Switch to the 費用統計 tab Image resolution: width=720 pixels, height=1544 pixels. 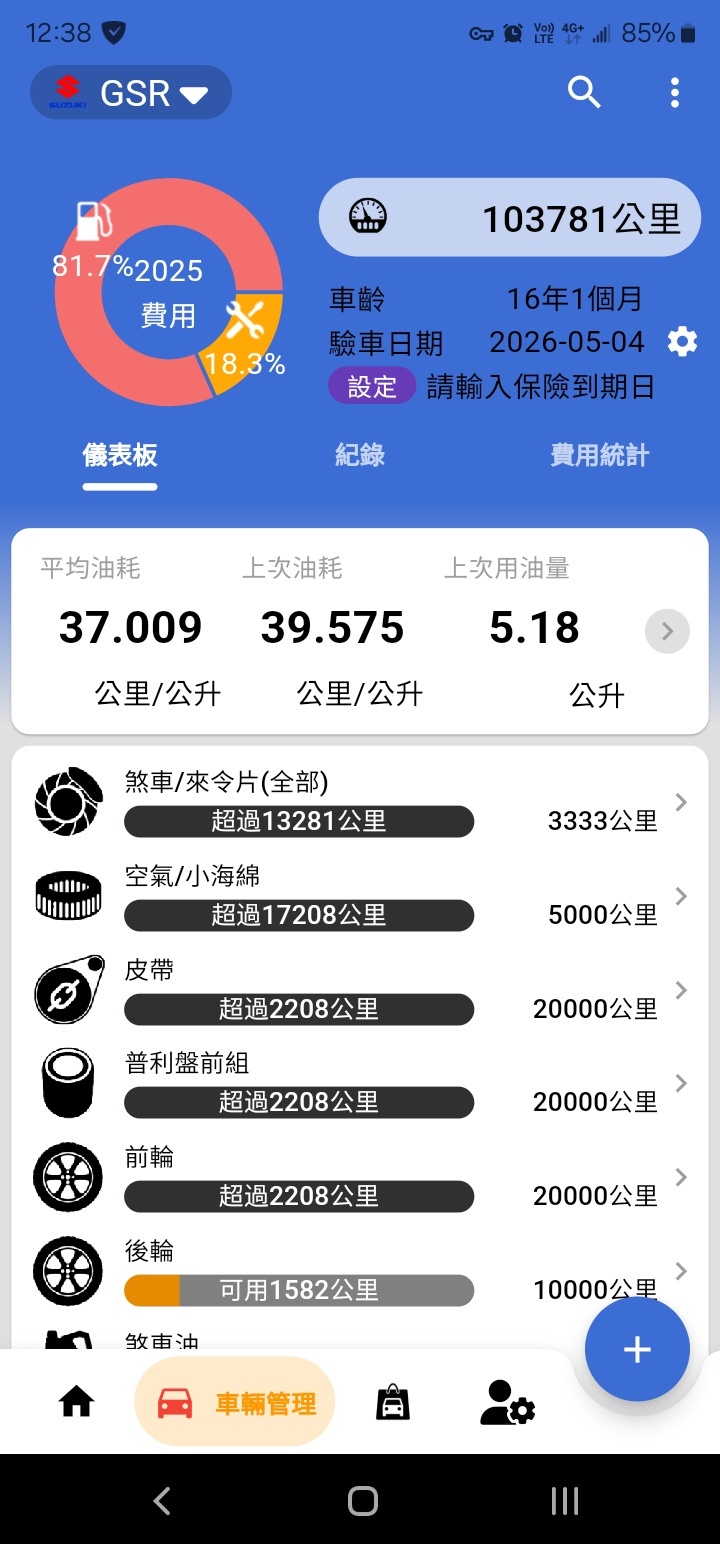tap(599, 456)
